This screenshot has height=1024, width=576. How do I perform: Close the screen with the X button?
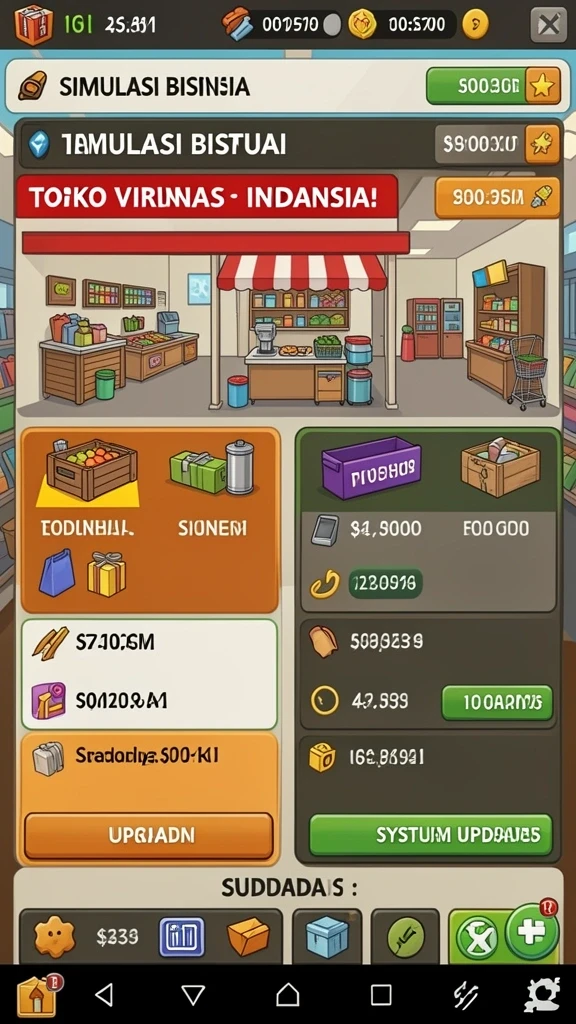click(x=548, y=25)
